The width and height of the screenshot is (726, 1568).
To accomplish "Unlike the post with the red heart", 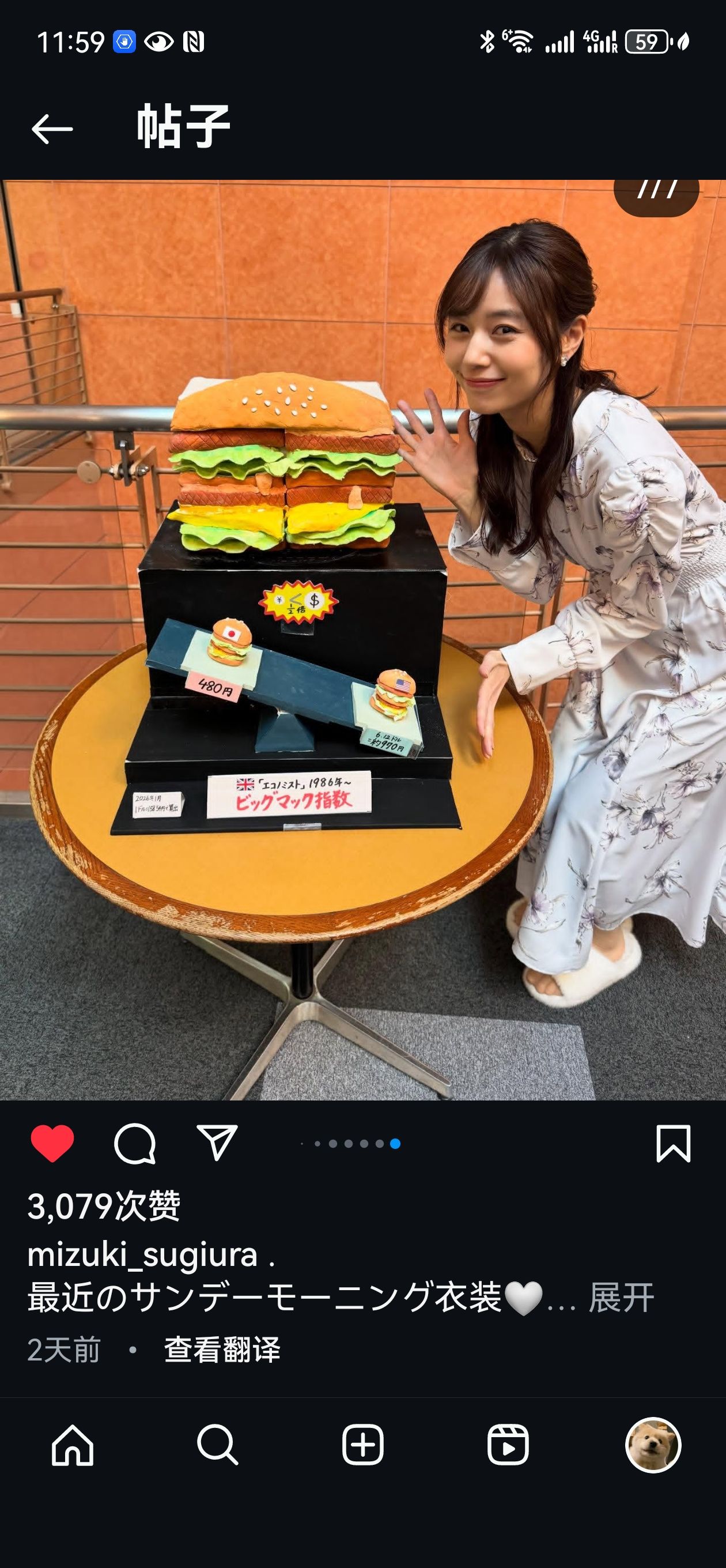I will click(52, 1144).
